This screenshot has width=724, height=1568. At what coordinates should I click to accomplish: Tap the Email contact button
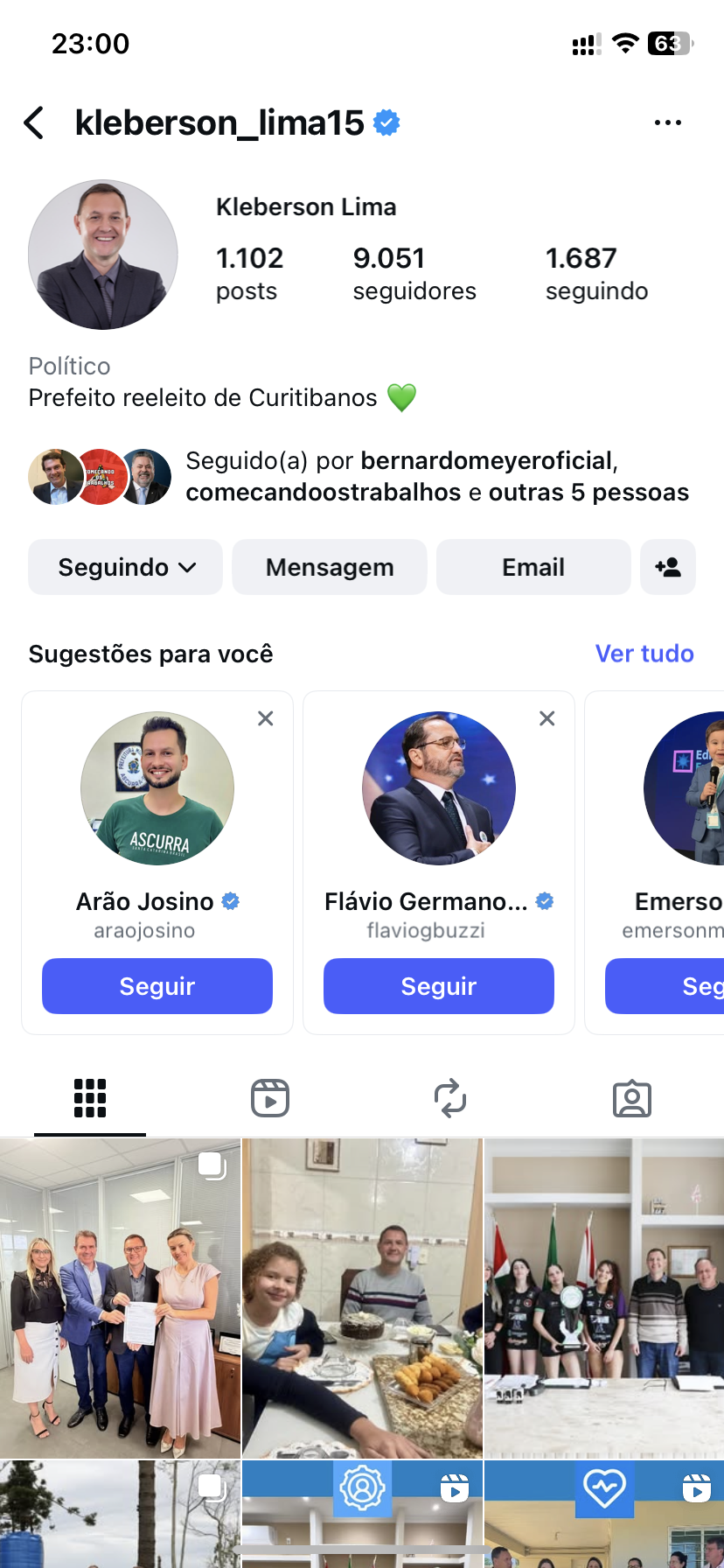pyautogui.click(x=533, y=567)
